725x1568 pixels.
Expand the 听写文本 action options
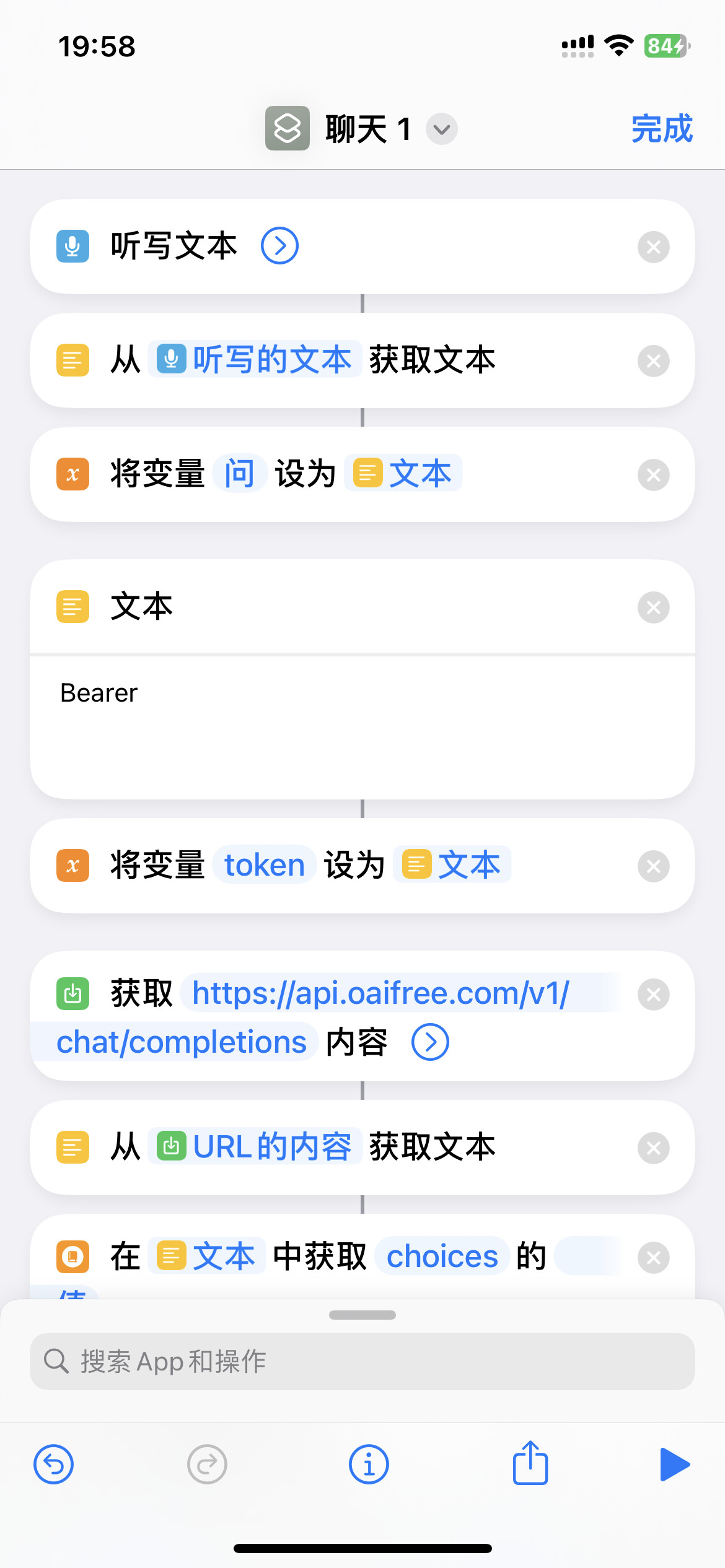coord(279,246)
